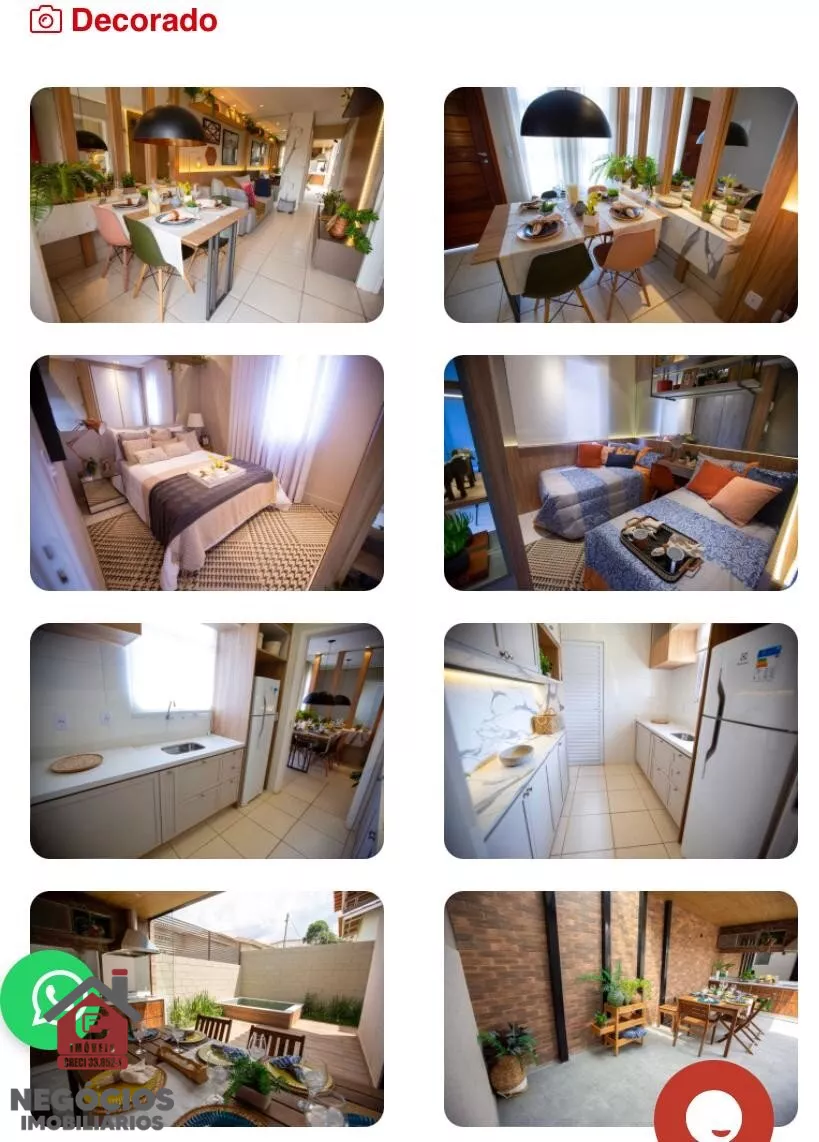Image resolution: width=819 pixels, height=1142 pixels.
Task: View the kitchen with marble backsplash photo
Action: click(620, 741)
